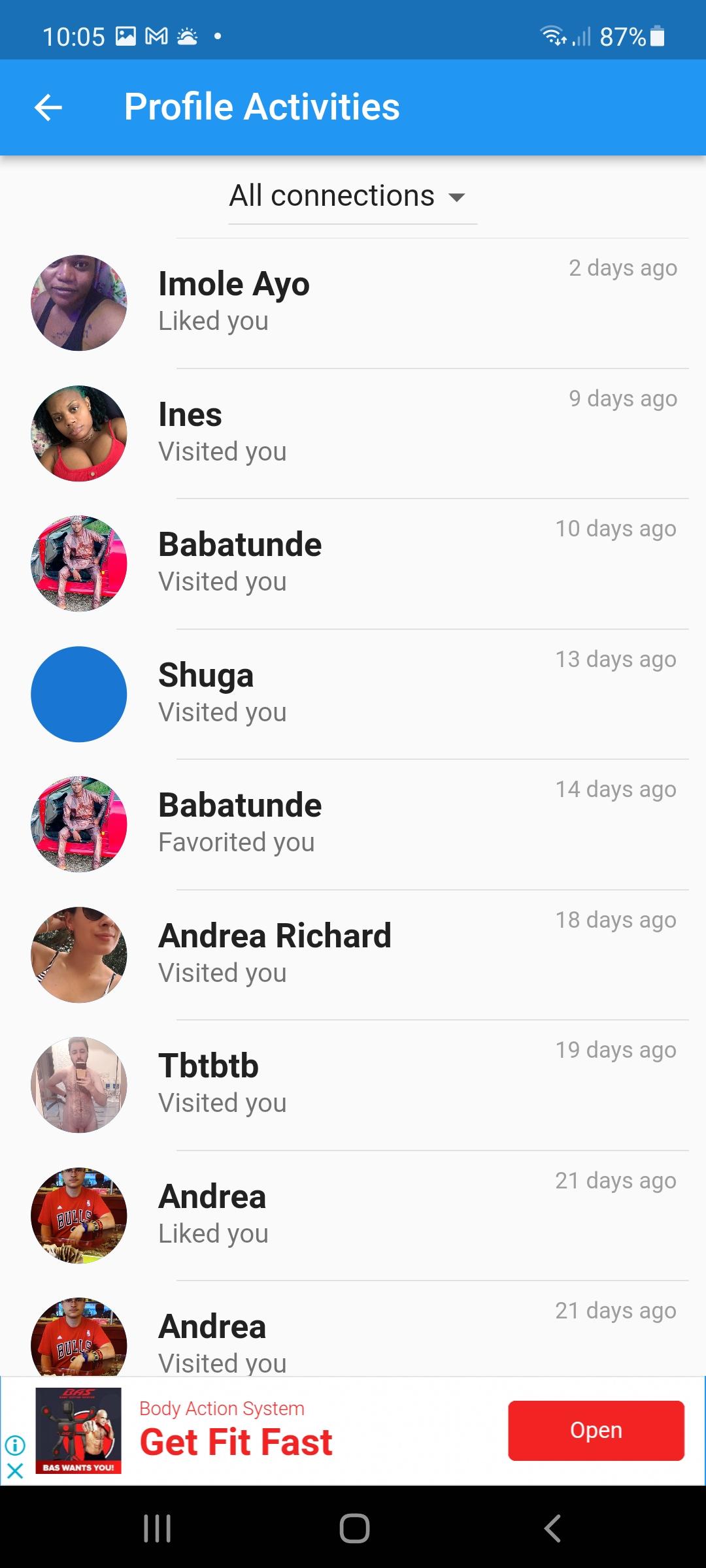Close the Get Fit Fast ad banner

point(15,1471)
